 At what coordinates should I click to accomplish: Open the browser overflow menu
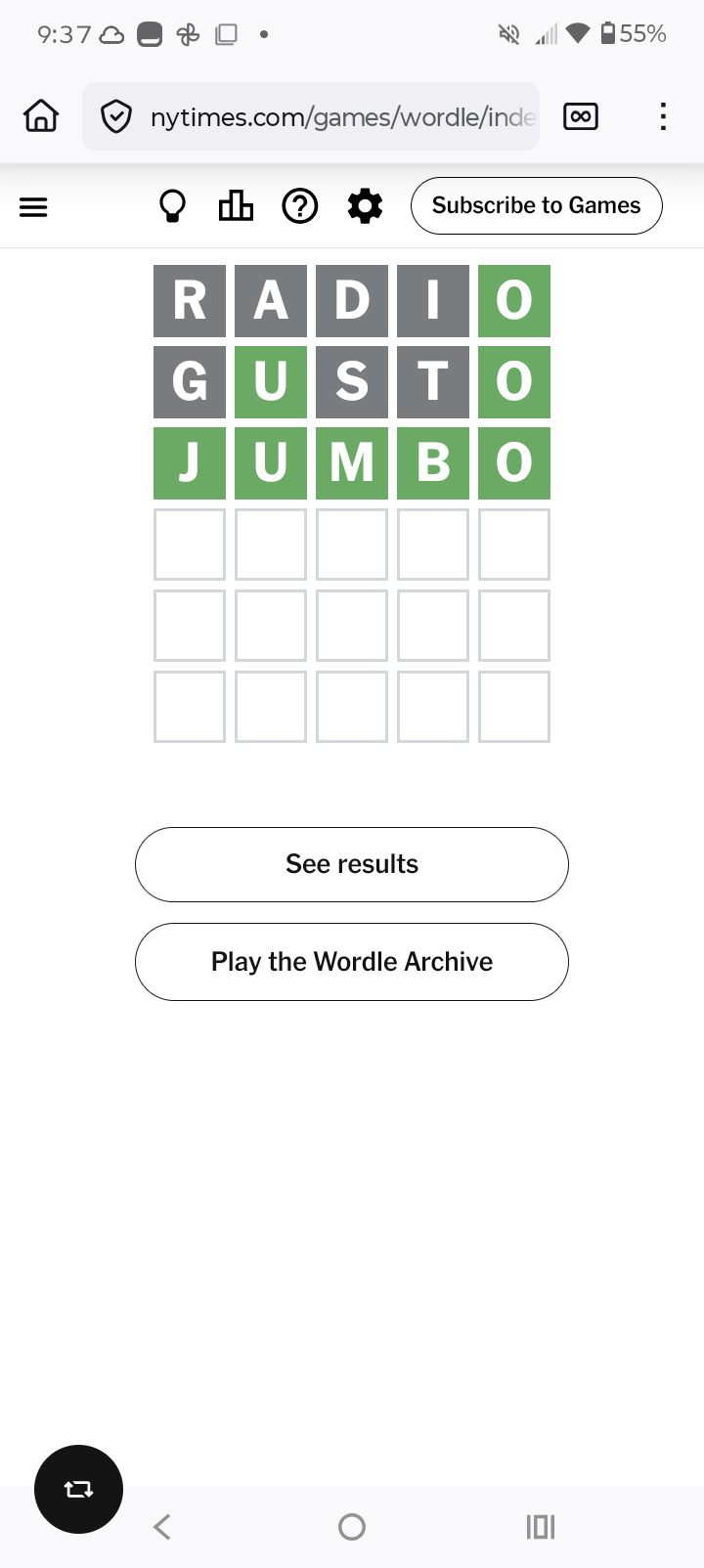click(x=663, y=116)
